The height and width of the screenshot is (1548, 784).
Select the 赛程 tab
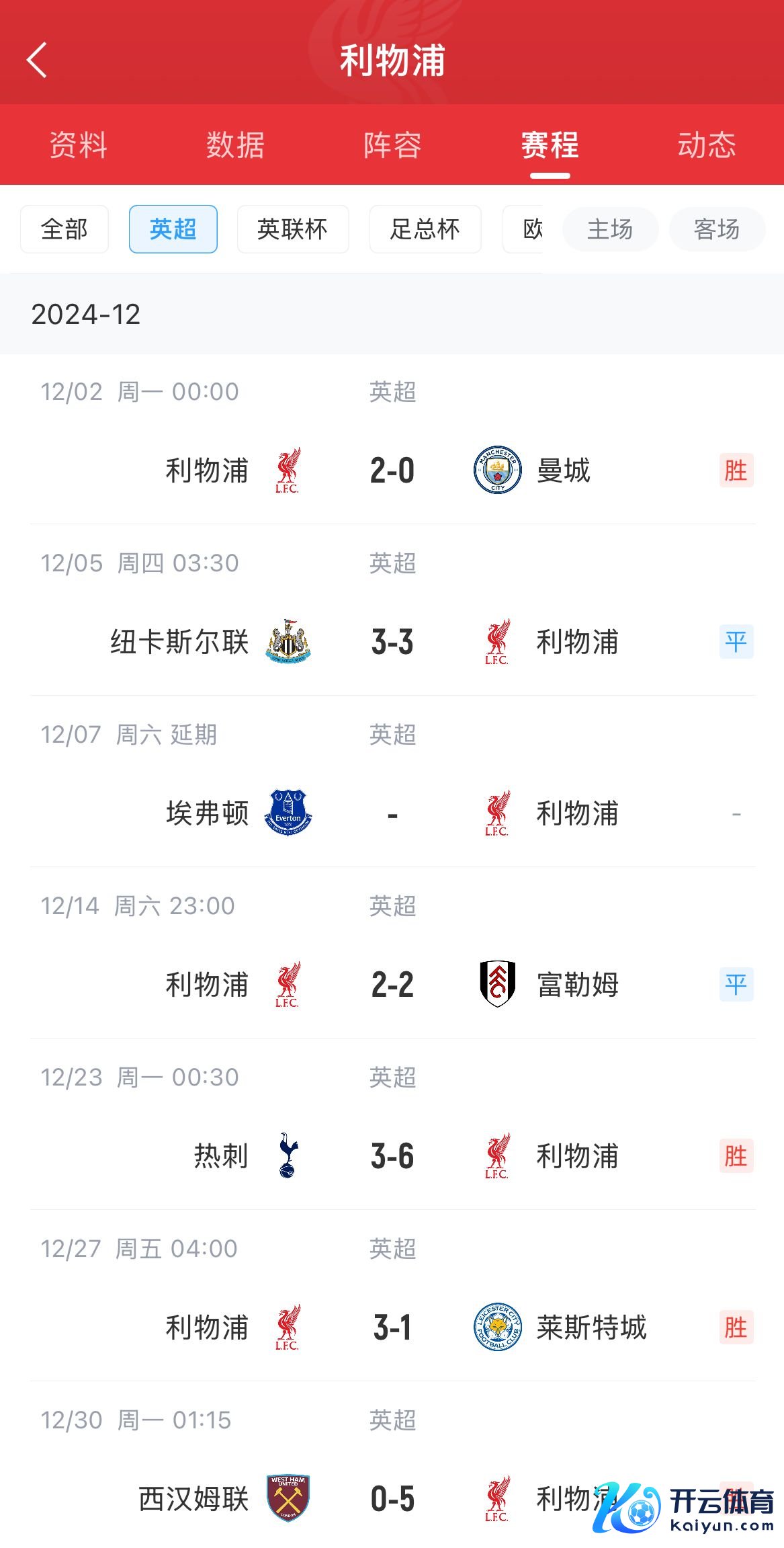coord(550,145)
